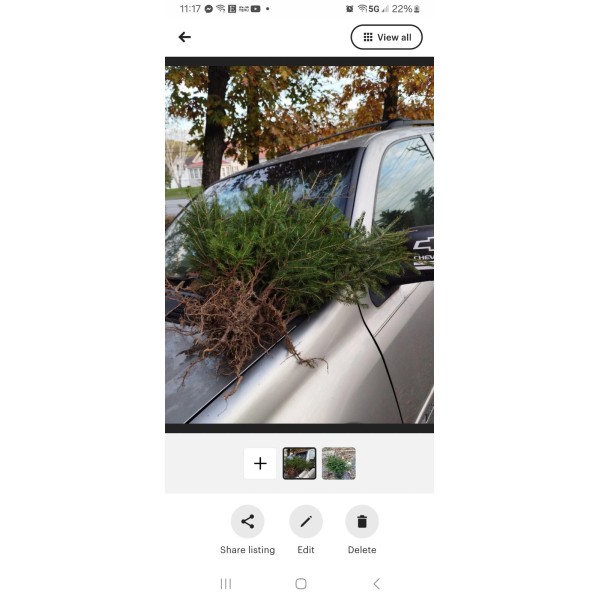This screenshot has height=600, width=600.
Task: Go back using the top-left arrow
Action: point(184,37)
